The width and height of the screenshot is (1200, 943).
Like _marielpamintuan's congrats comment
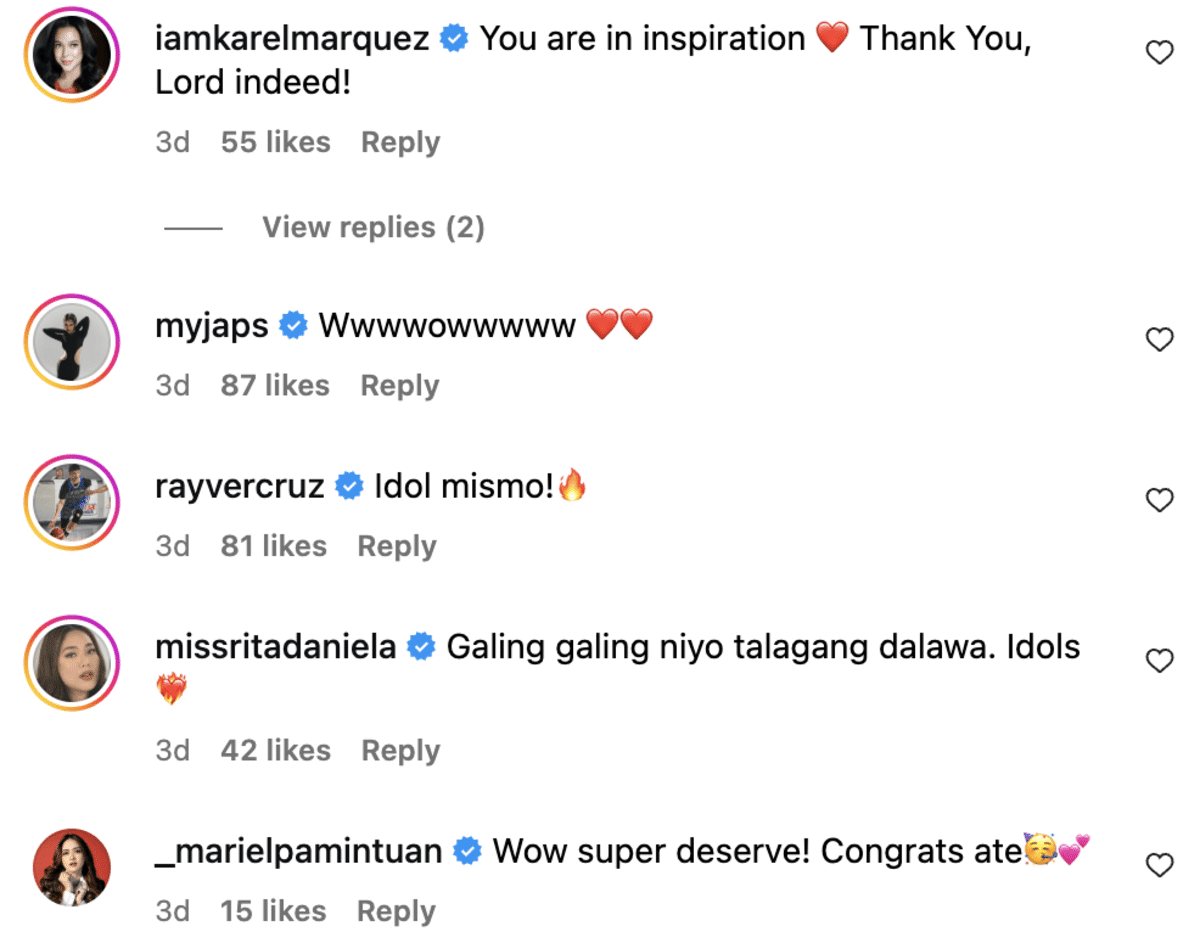pos(1158,865)
